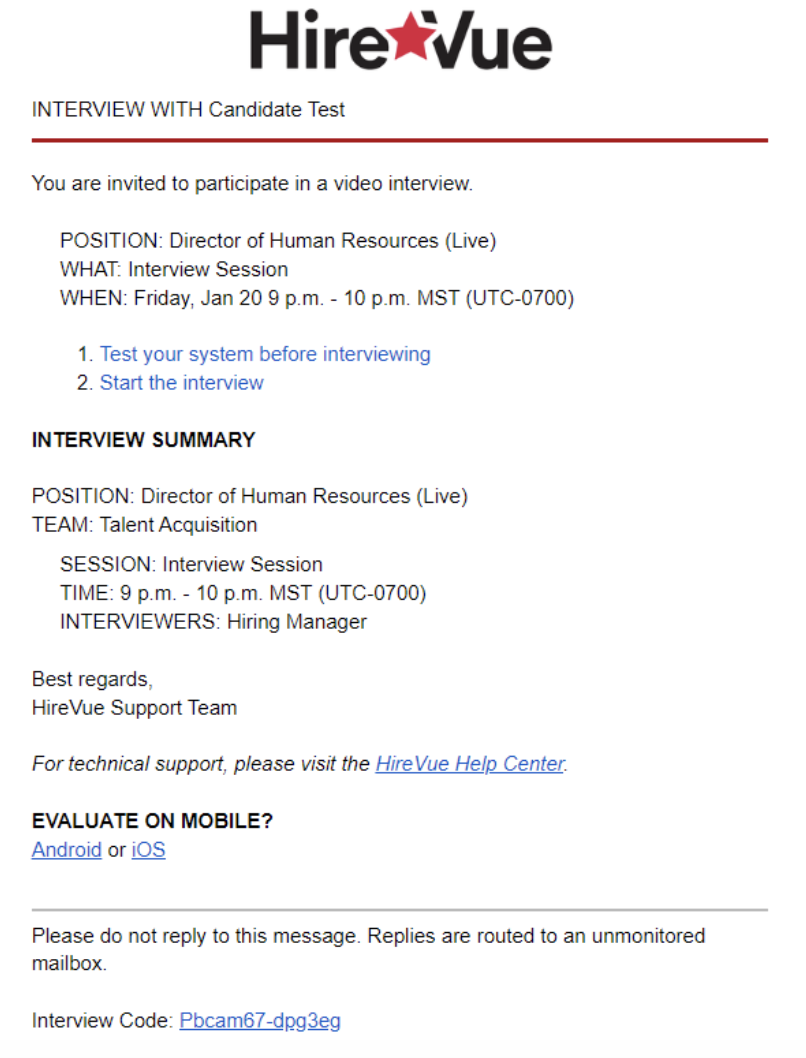Open the iOS app link

tap(148, 850)
